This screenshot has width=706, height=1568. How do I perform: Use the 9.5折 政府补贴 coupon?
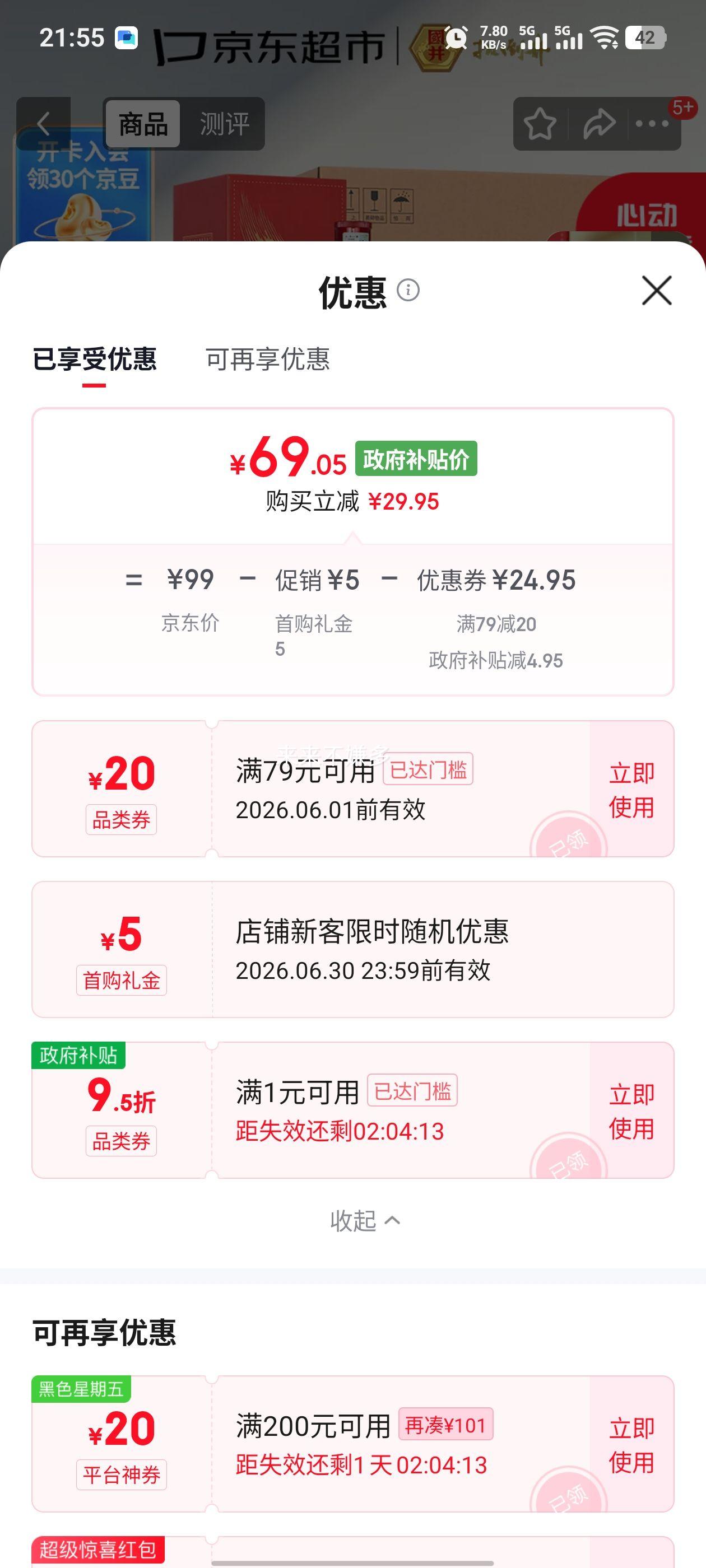(x=631, y=1111)
